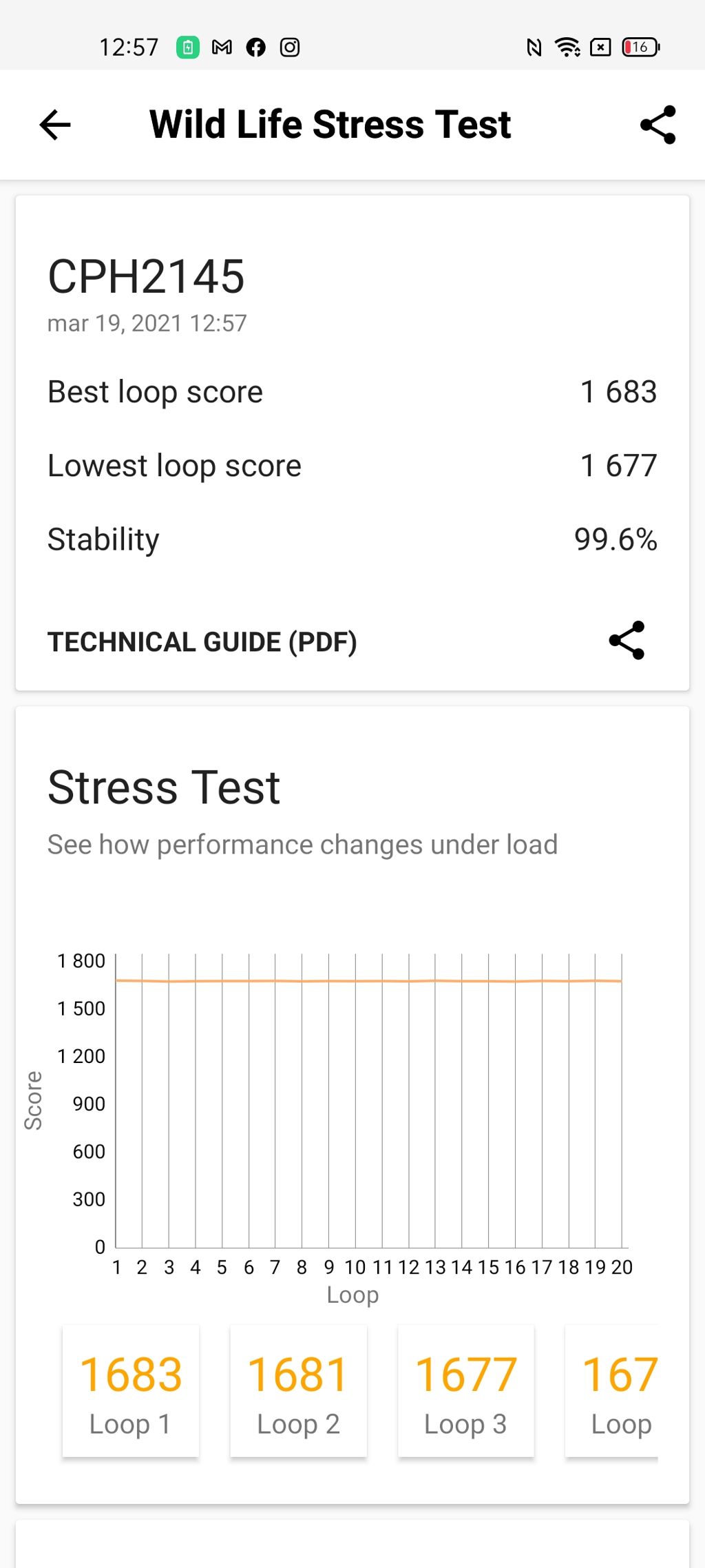The image size is (705, 1568).
Task: Open the Technical Guide (PDF)
Action: tap(202, 641)
